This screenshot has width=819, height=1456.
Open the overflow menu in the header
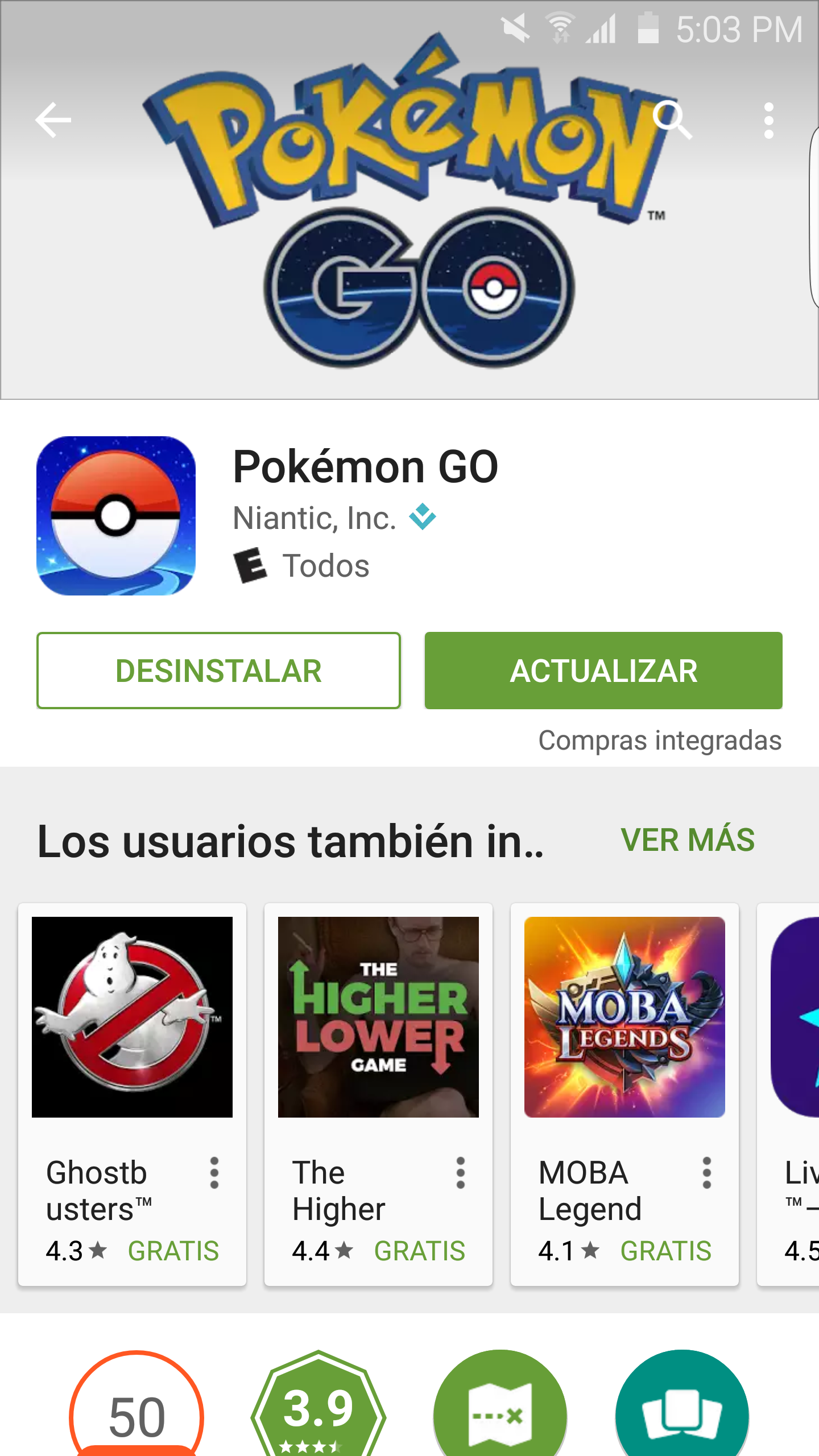(768, 120)
